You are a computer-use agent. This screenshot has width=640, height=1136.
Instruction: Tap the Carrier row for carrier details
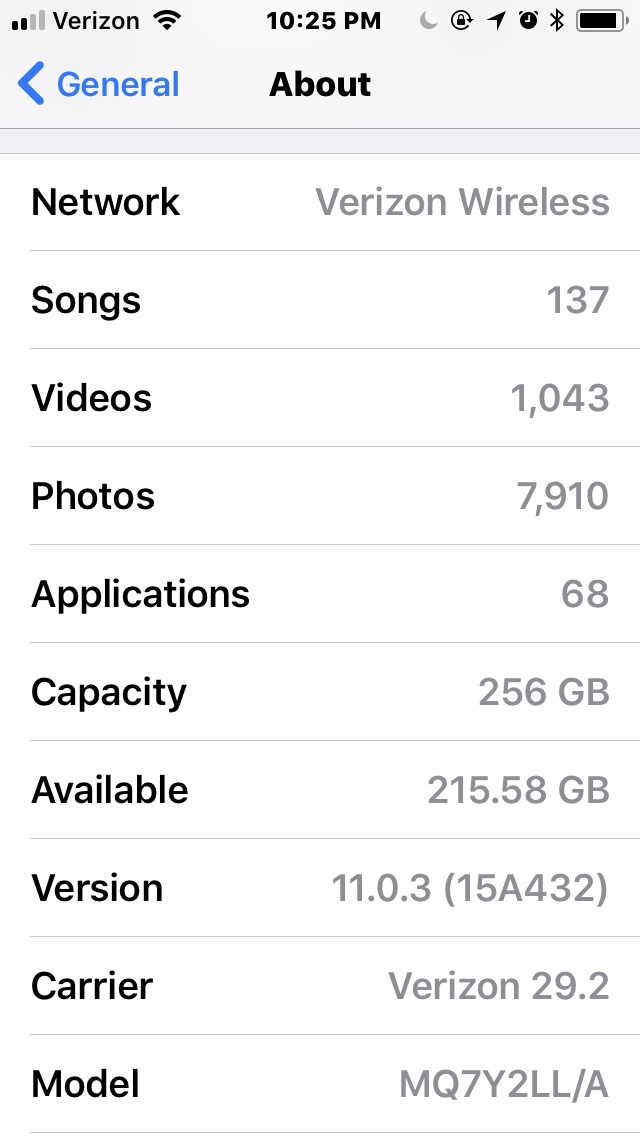(320, 986)
